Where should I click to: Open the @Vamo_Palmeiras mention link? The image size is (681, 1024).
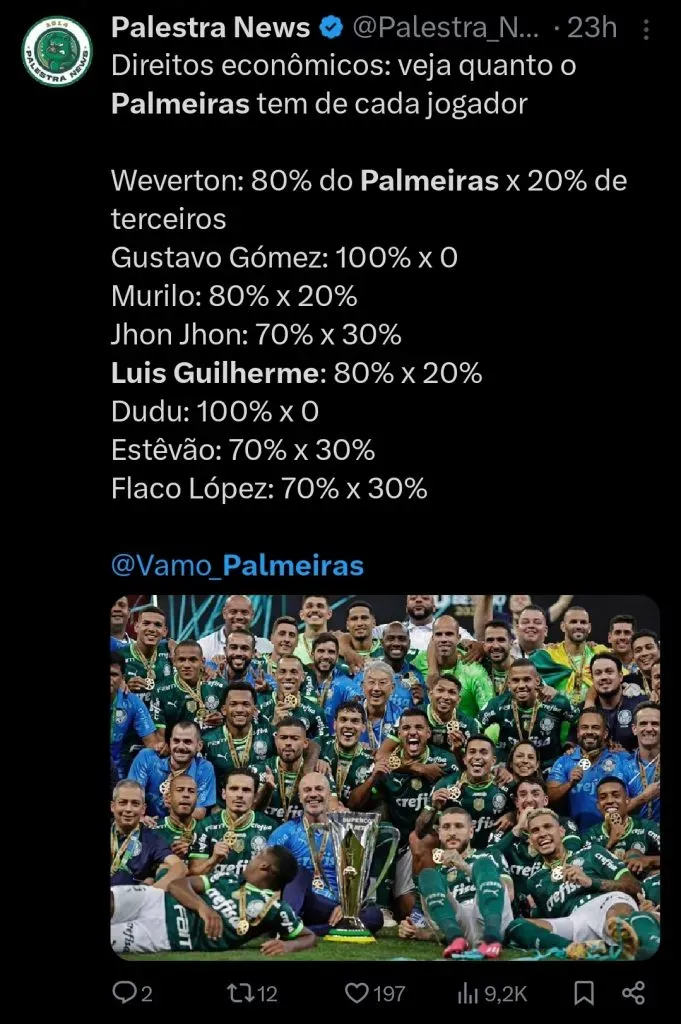(x=237, y=566)
